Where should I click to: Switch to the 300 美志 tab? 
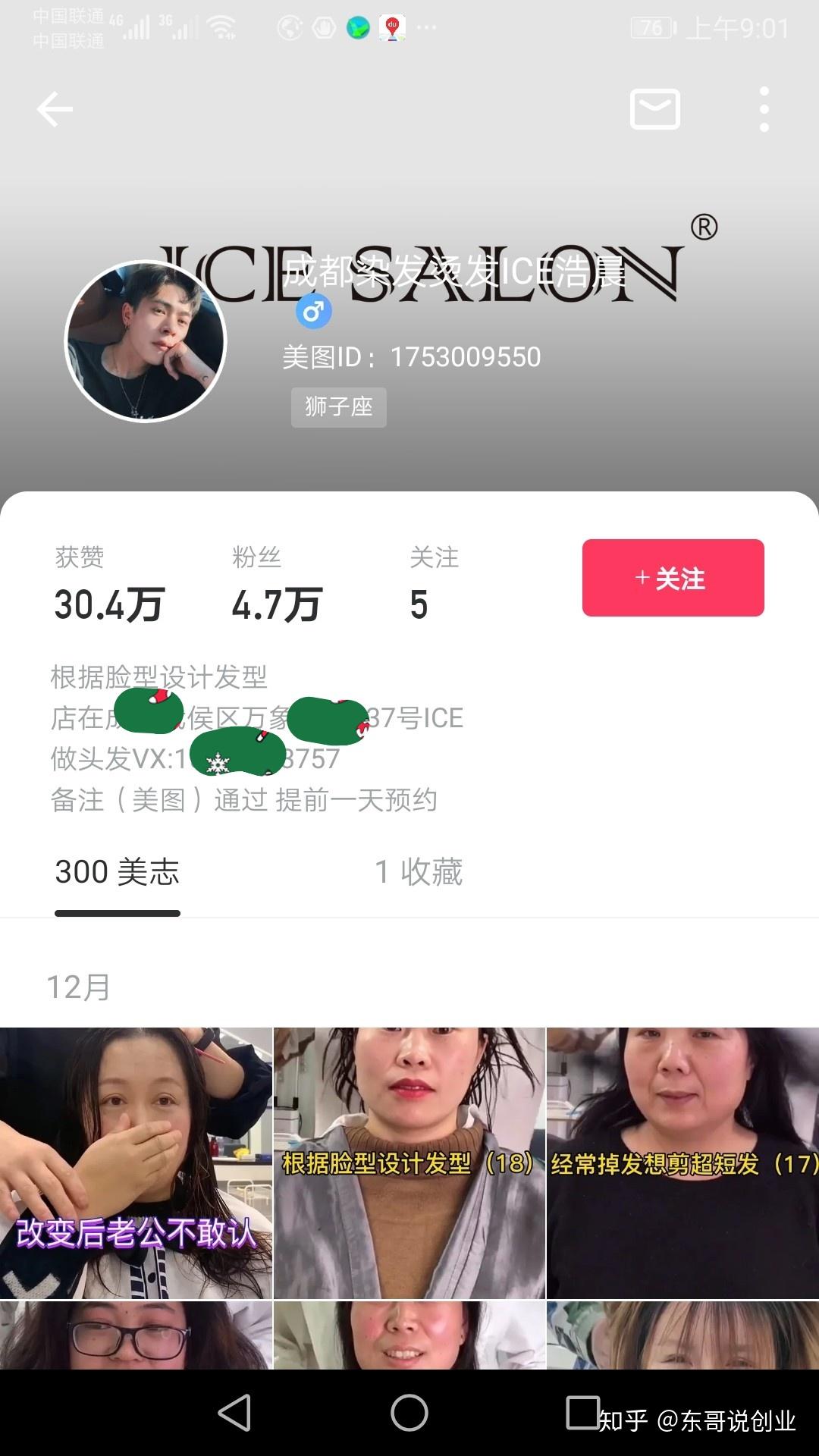tap(118, 872)
